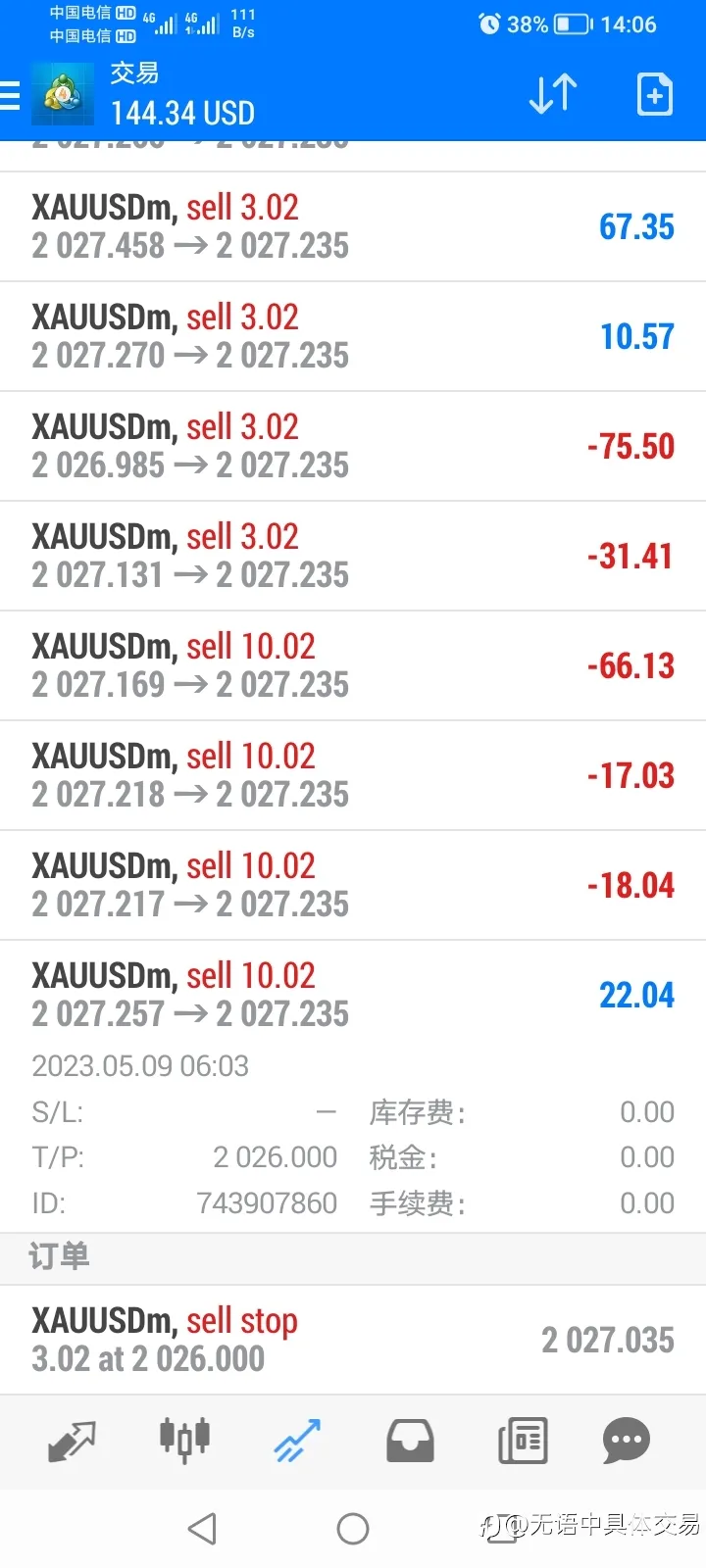
Task: Select the sell 10.02 position at -17.03
Action: point(353,775)
